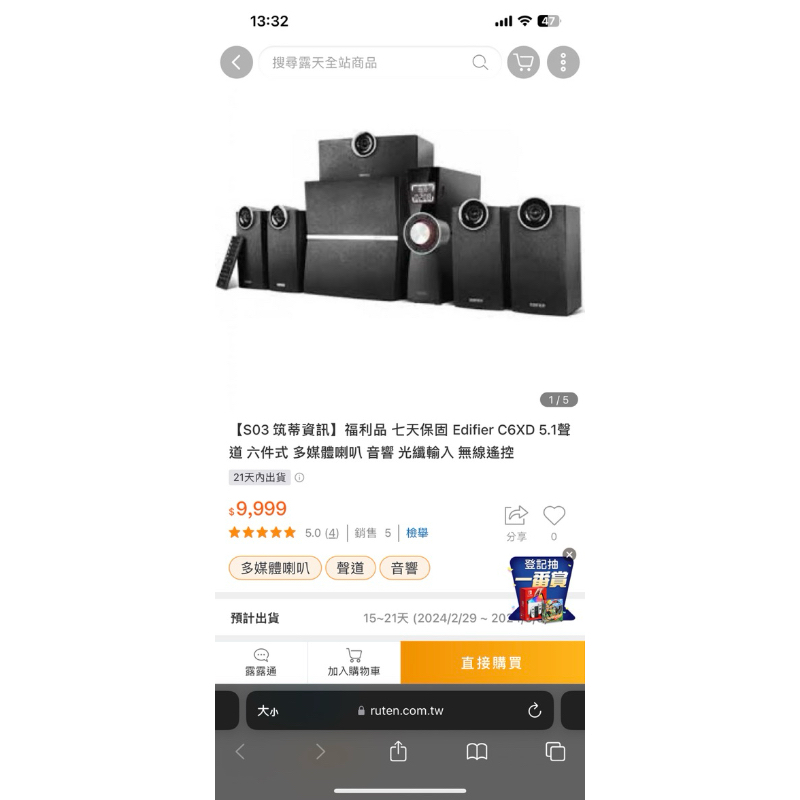Dismiss the 一番賞 promo banner

click(x=569, y=554)
